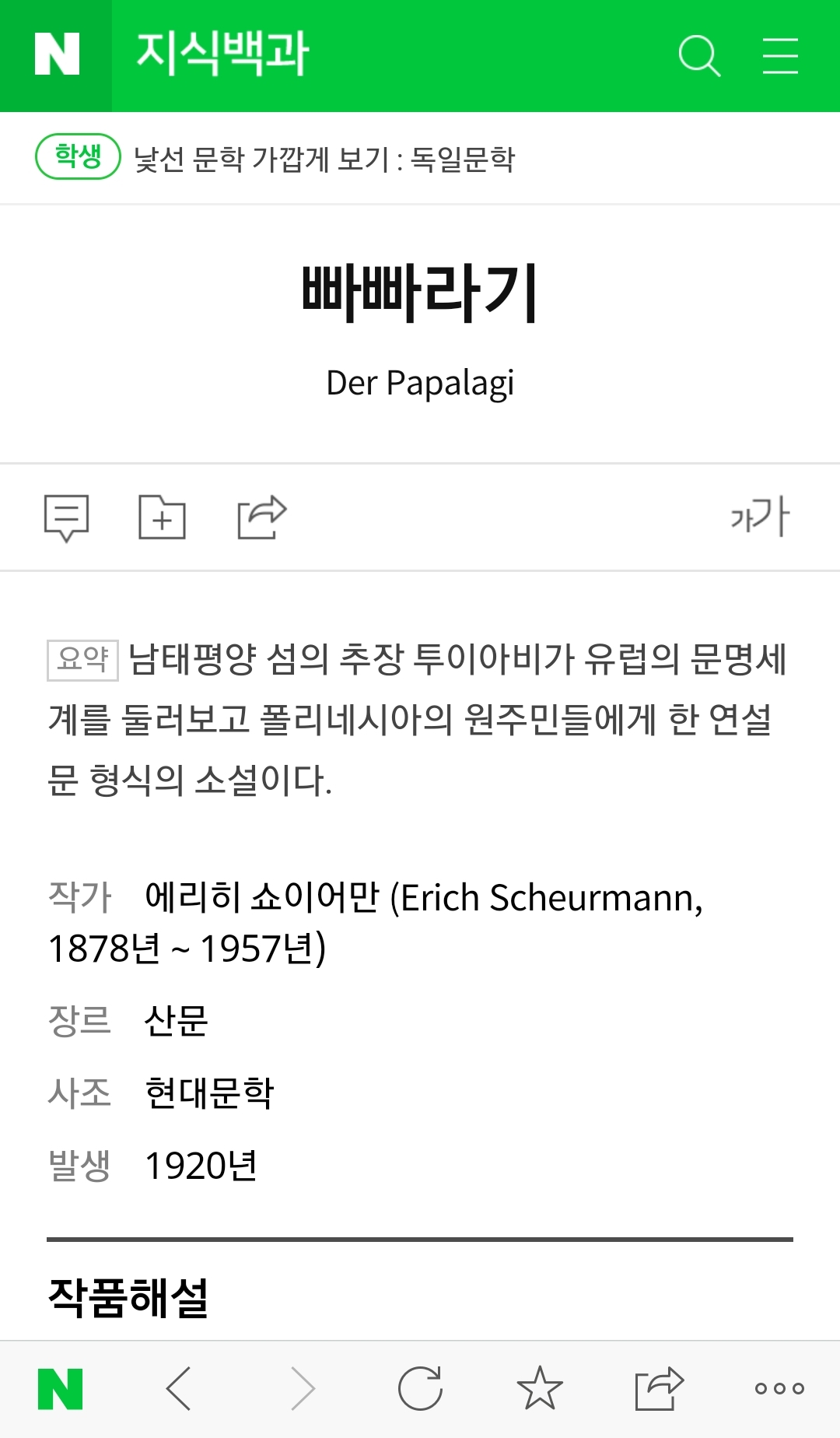The width and height of the screenshot is (840, 1438).
Task: Save article with the folder-plus icon
Action: [x=162, y=517]
